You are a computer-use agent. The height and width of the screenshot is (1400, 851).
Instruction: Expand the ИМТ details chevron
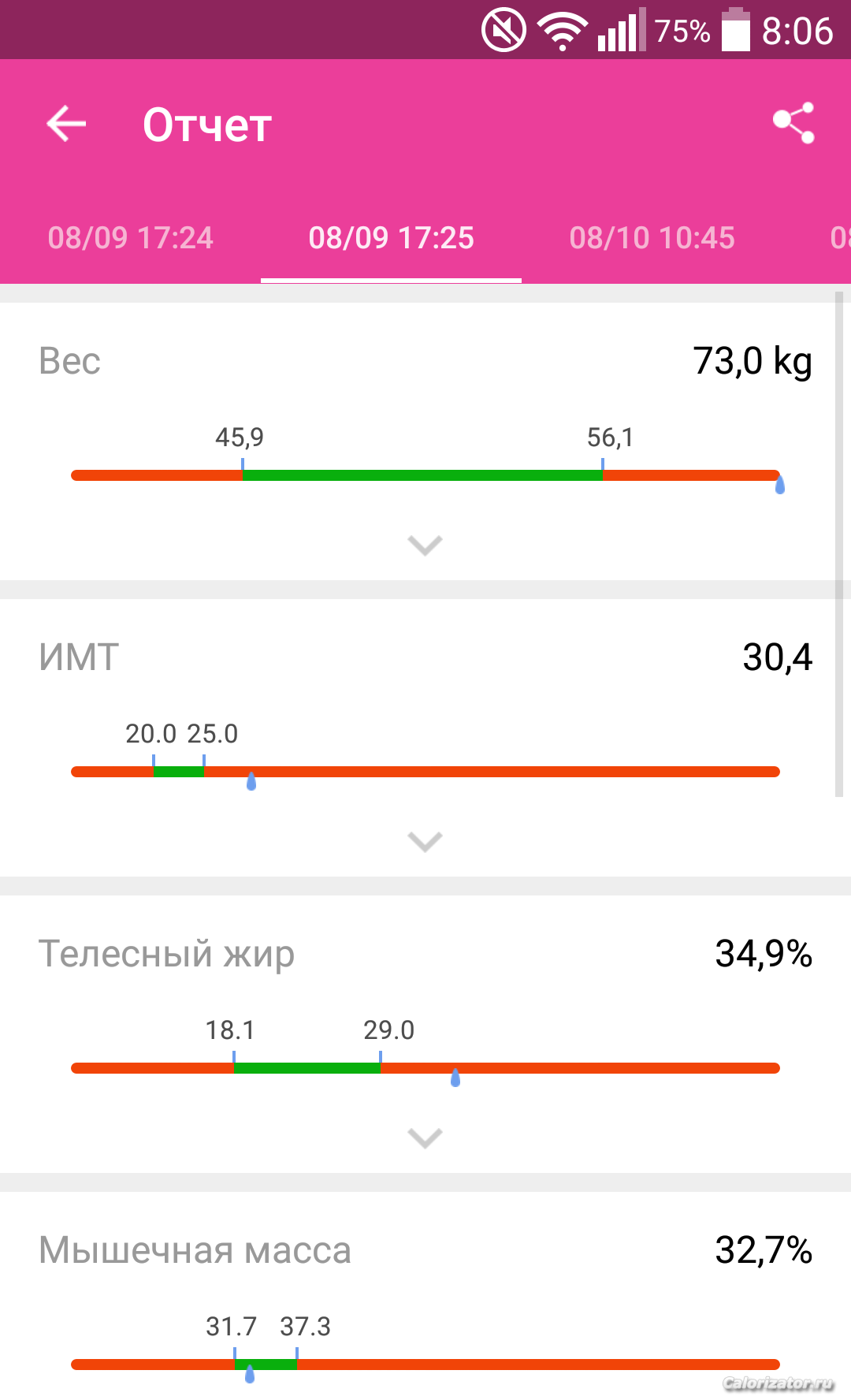(x=425, y=841)
